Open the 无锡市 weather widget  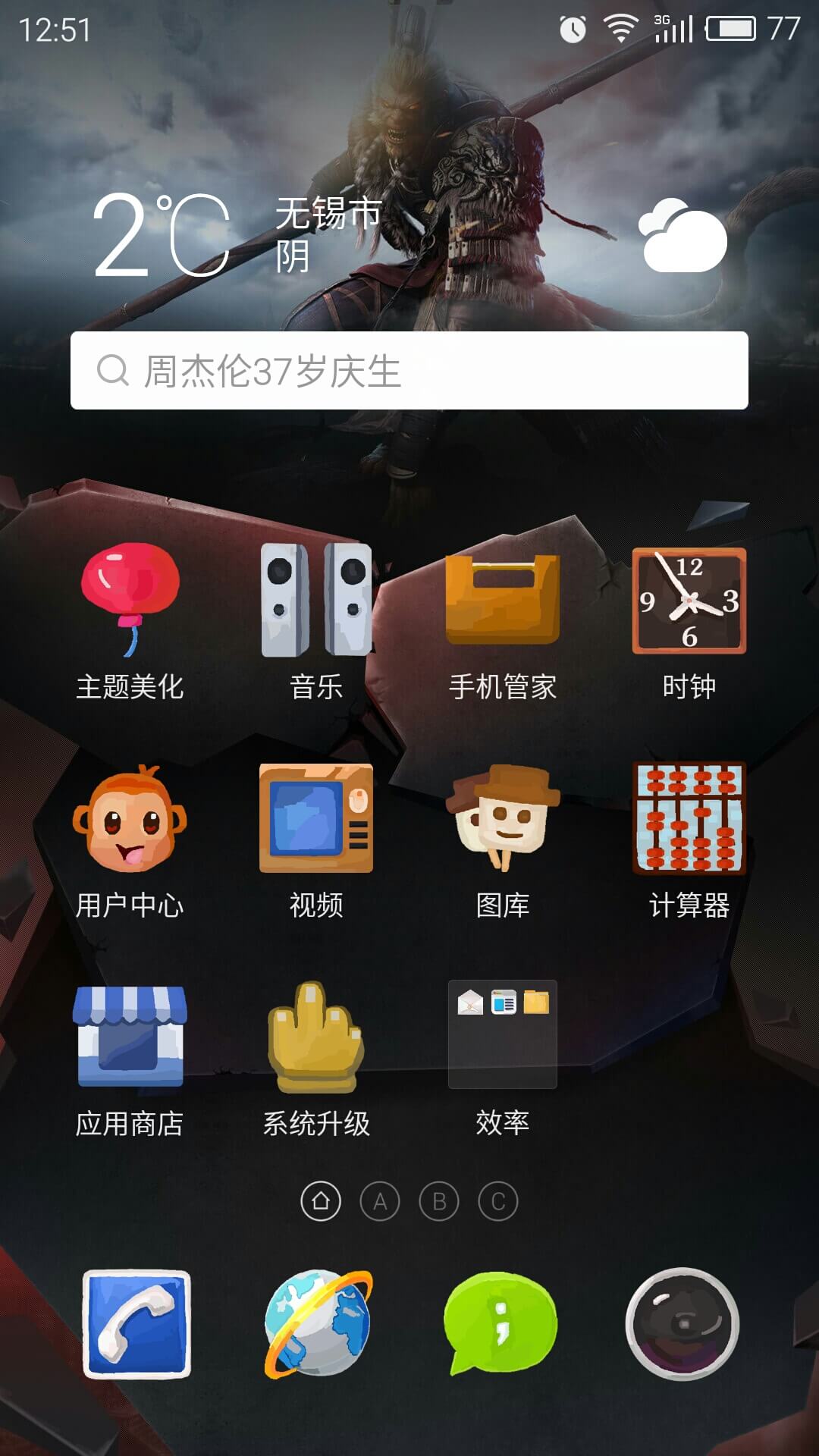pos(409,235)
